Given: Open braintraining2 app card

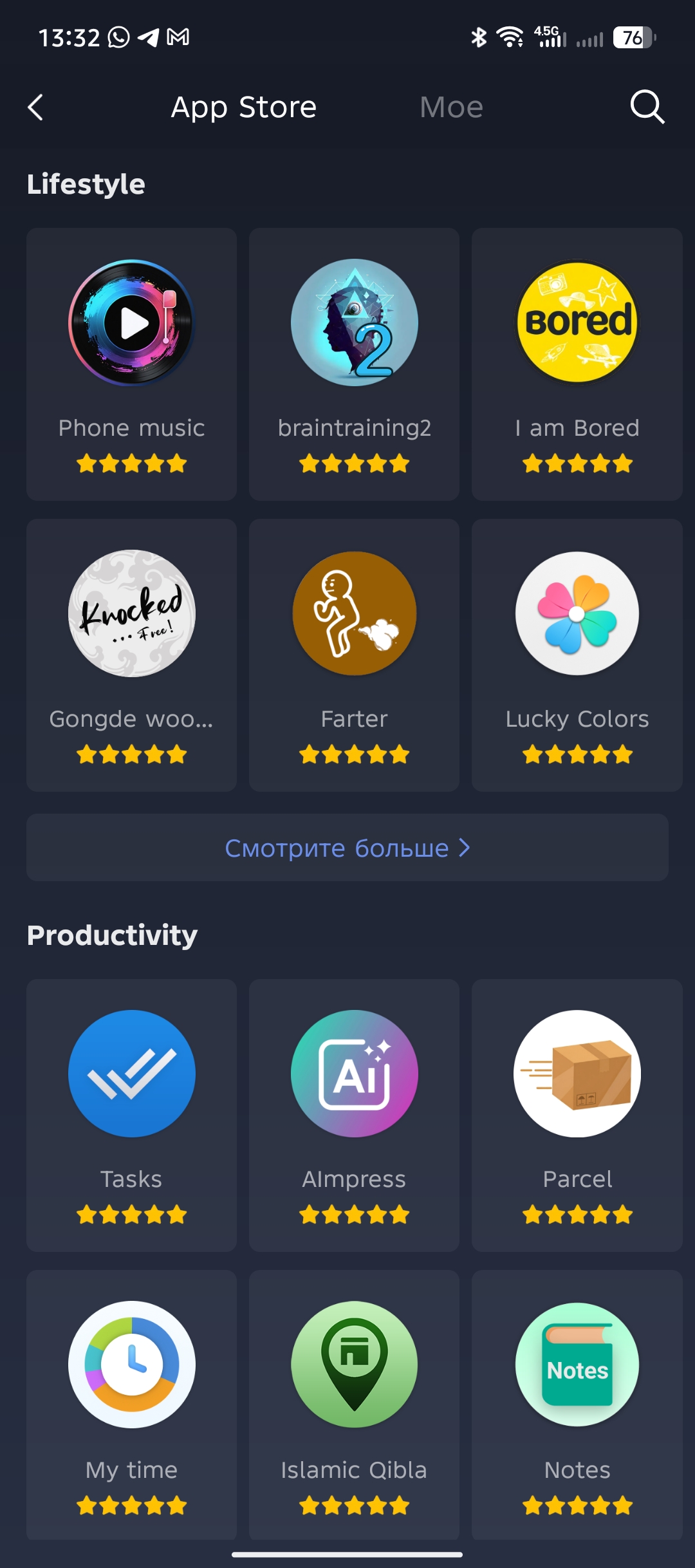Looking at the screenshot, I should 354,364.
